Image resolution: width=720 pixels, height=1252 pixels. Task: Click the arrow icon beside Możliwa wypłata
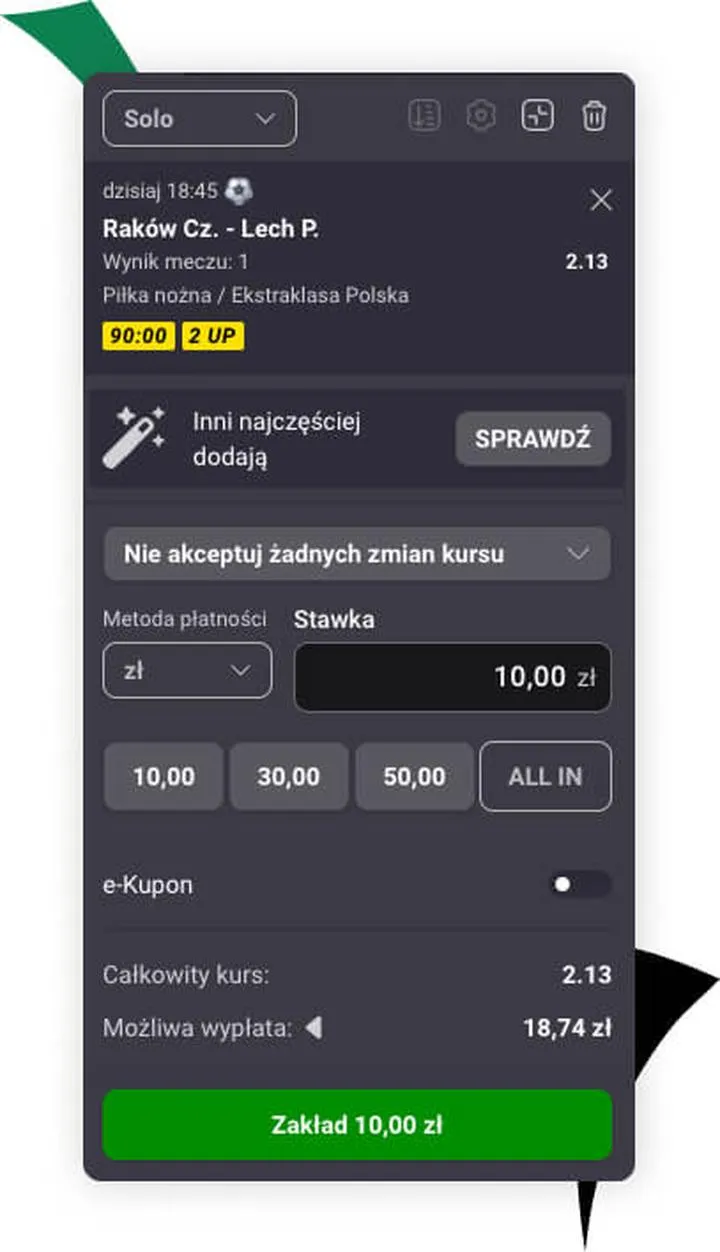[x=313, y=1027]
